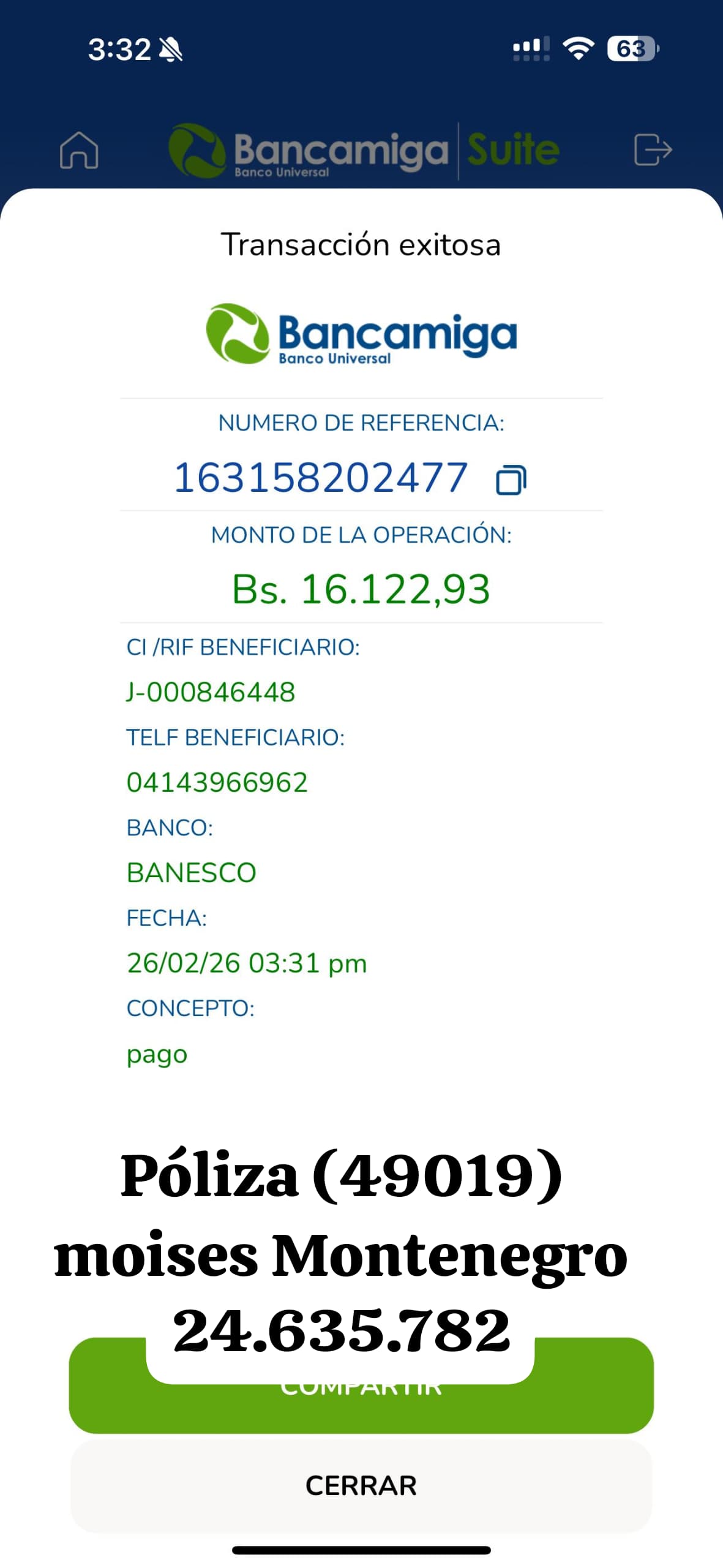Copy the reference number
Viewport: 723px width, 1568px height.
[x=511, y=480]
